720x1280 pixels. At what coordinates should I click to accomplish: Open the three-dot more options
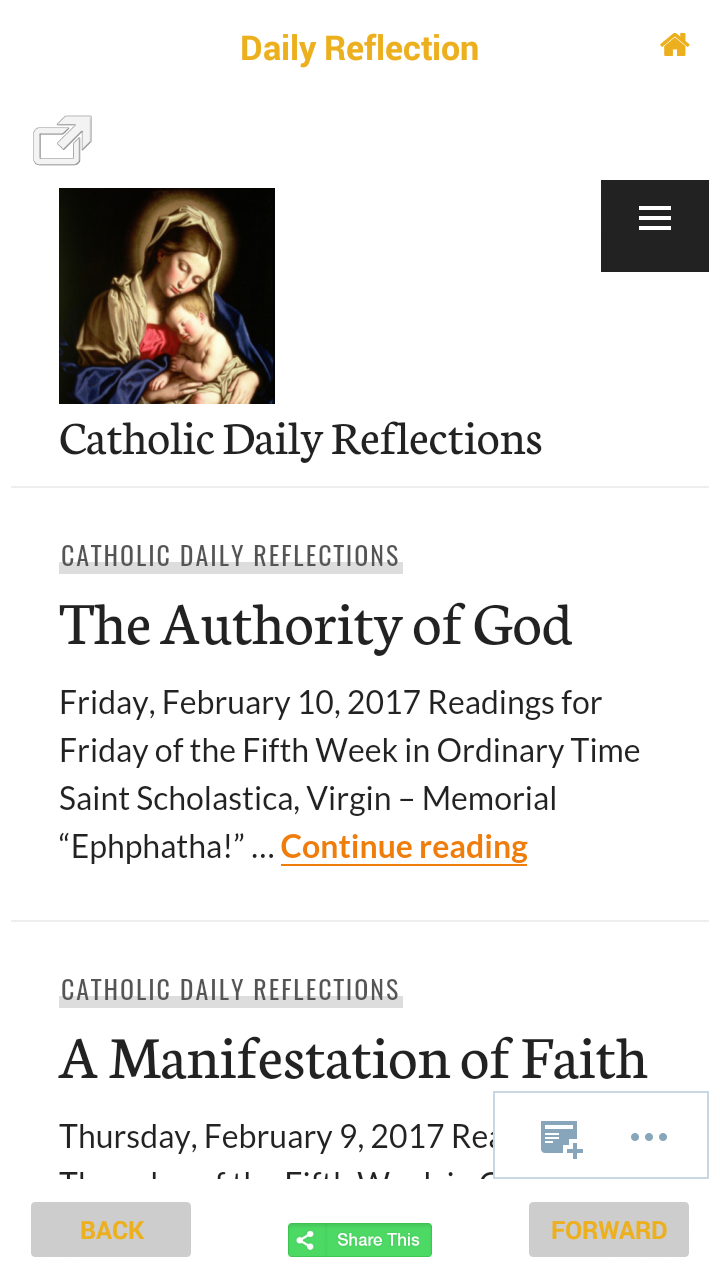[x=648, y=1137]
